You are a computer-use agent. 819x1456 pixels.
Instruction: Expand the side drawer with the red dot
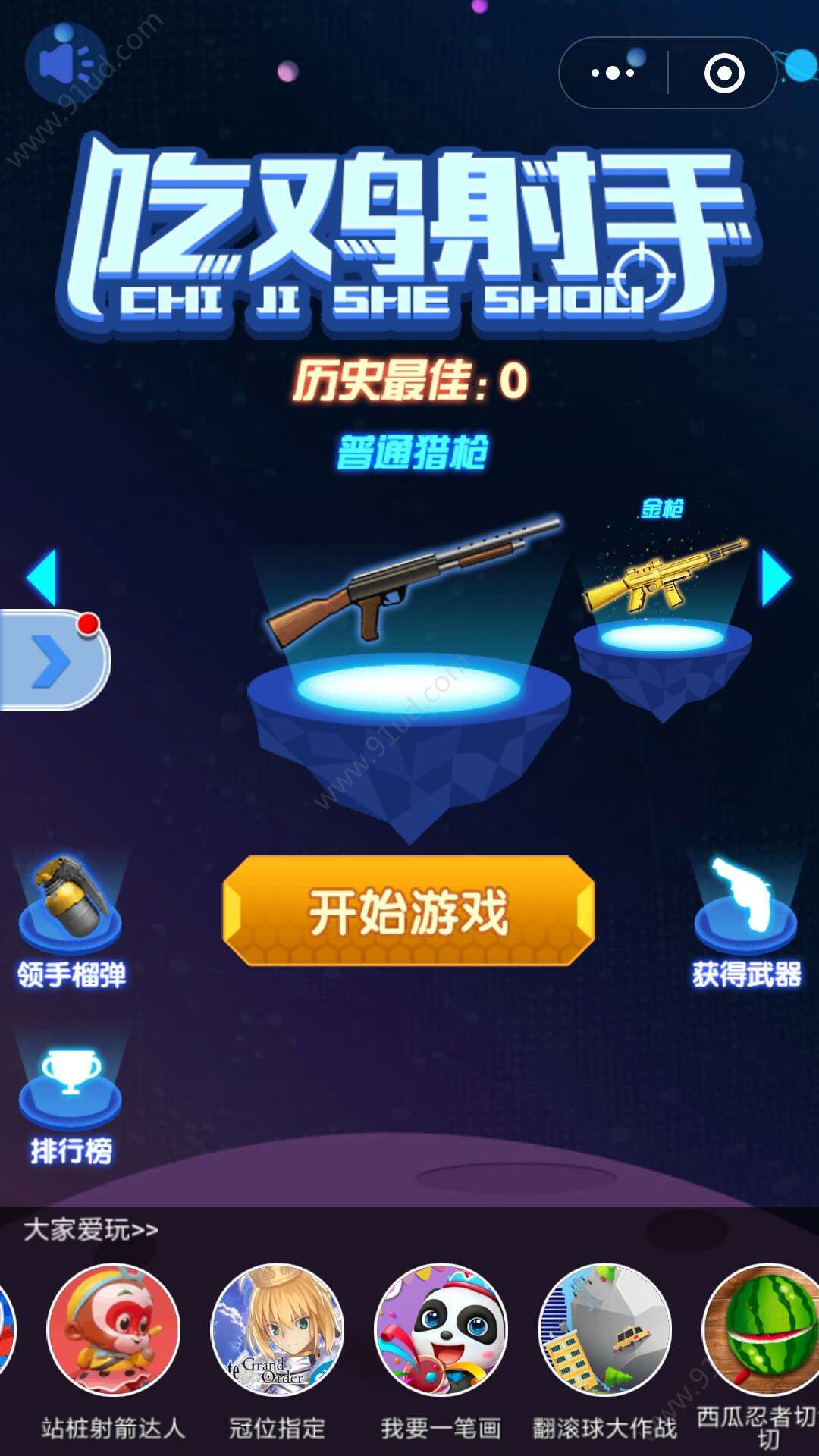pyautogui.click(x=53, y=661)
